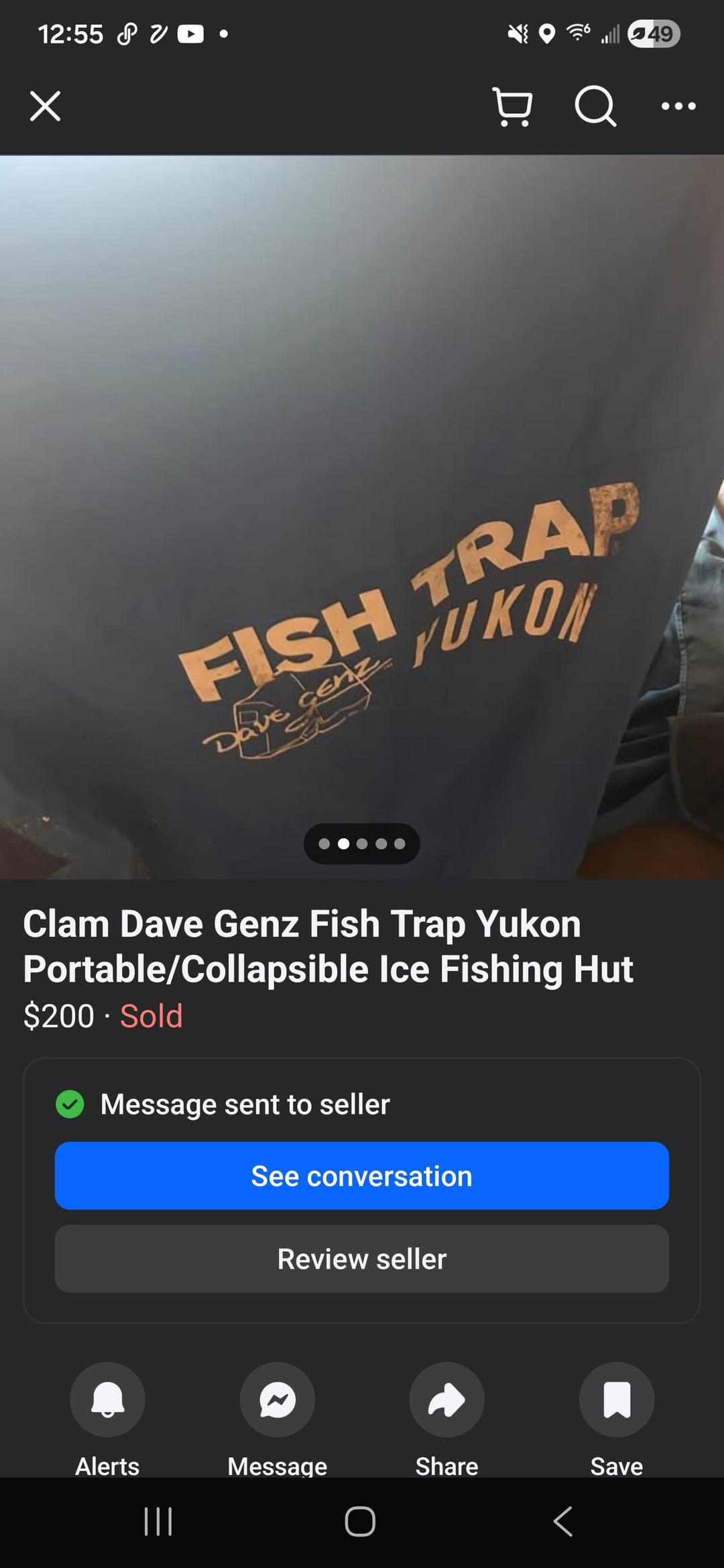Share this Fish Trap Yukon listing
Viewport: 724px width, 1568px height.
(446, 1400)
